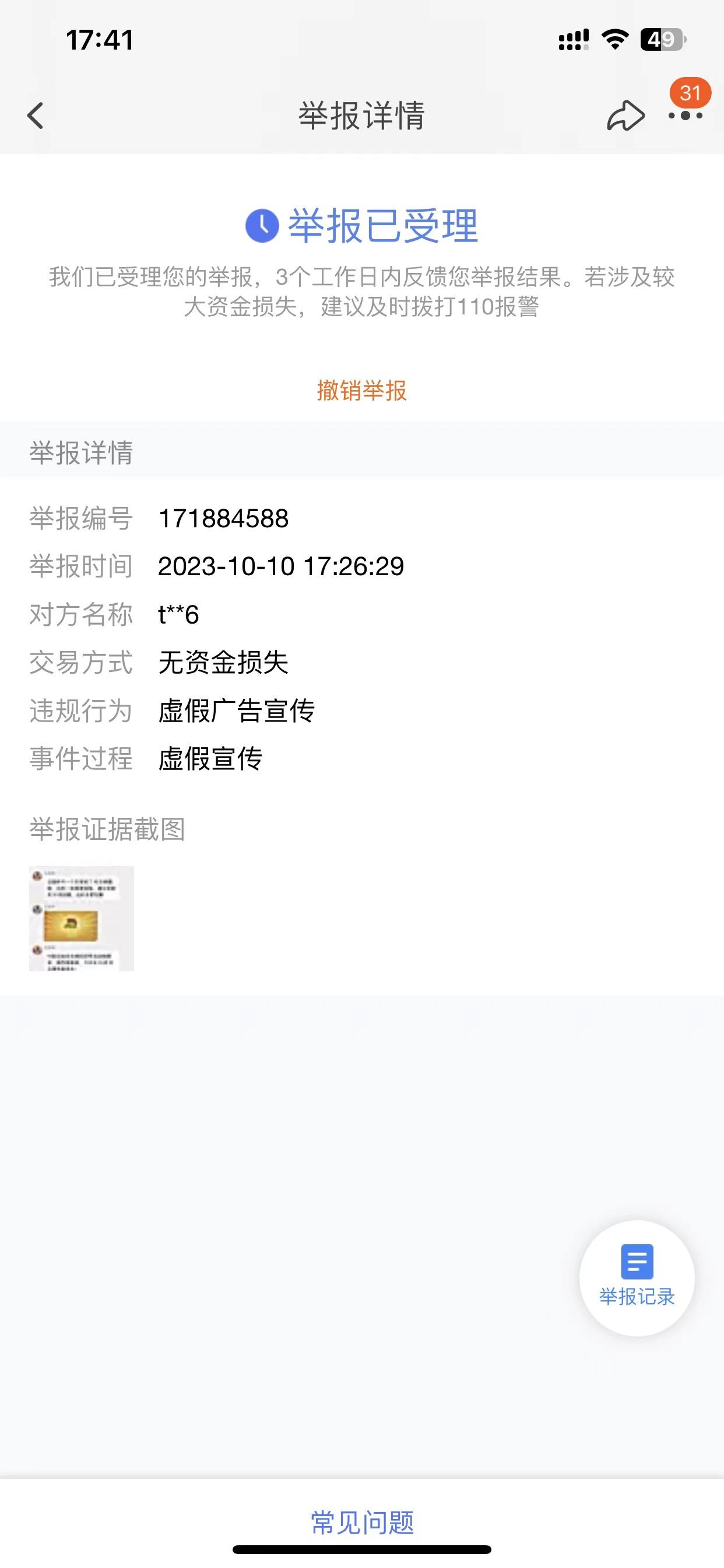The height and width of the screenshot is (1568, 724).
Task: Share this report via the arrow icon
Action: [625, 116]
